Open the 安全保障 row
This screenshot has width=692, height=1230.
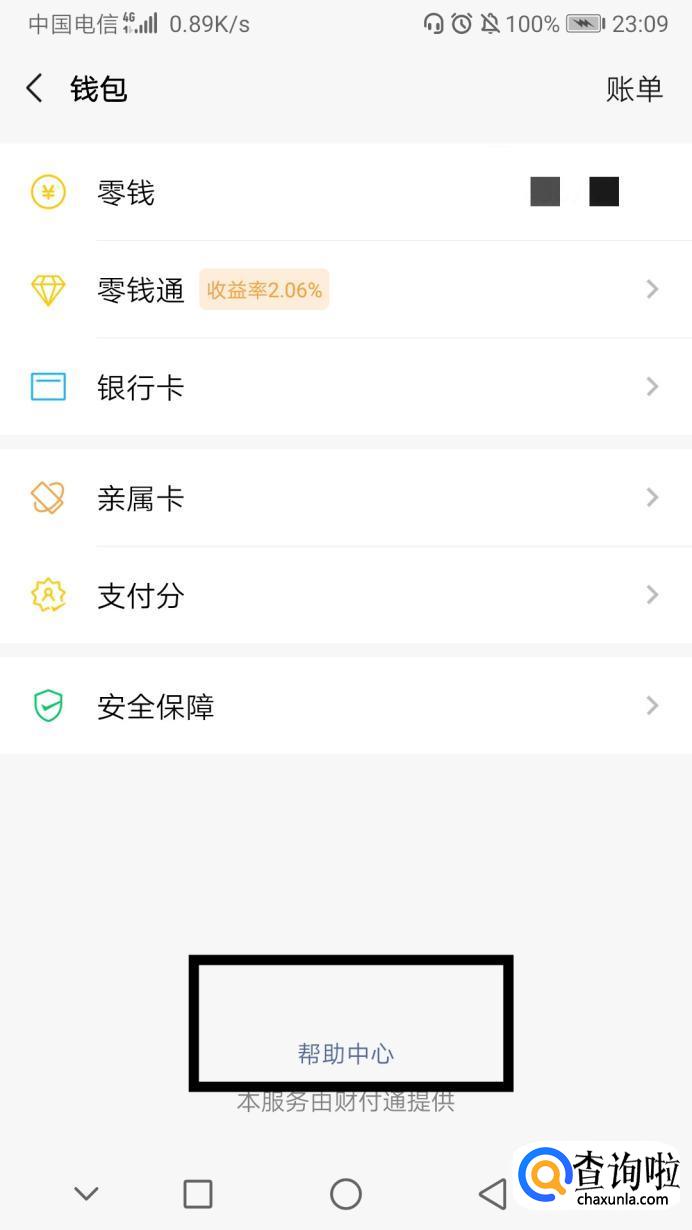[x=345, y=707]
